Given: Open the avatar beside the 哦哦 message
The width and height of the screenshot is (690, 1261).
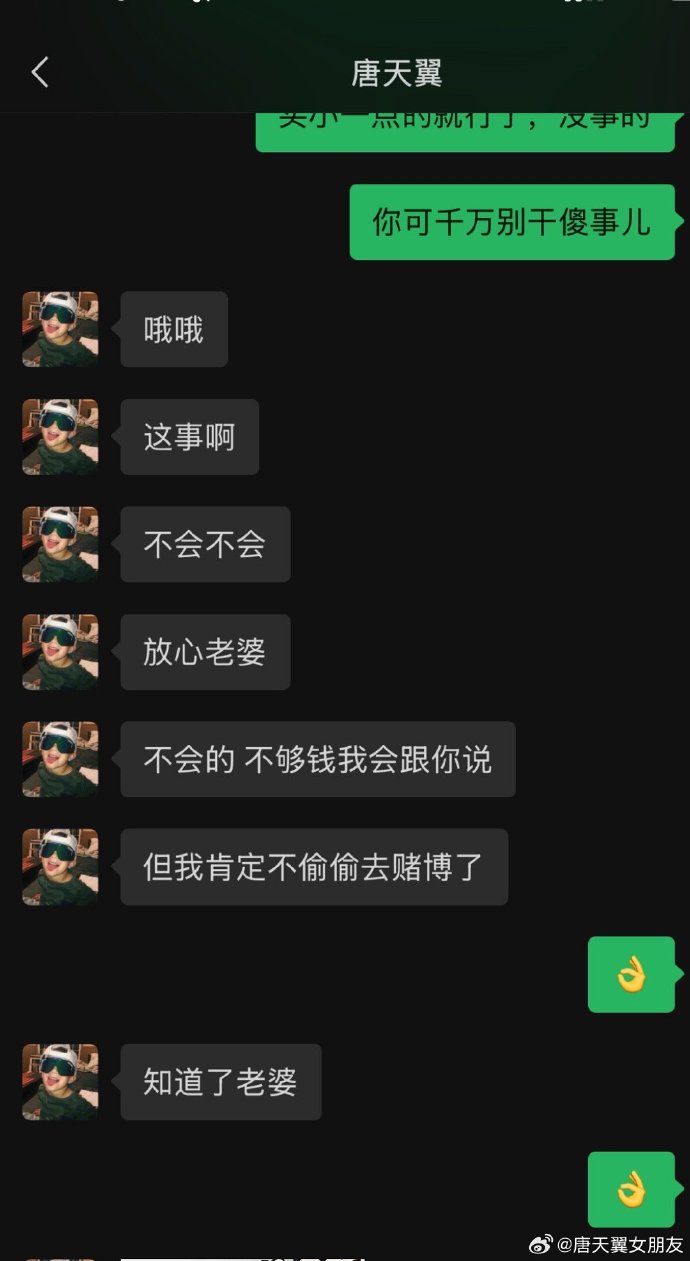Looking at the screenshot, I should [60, 329].
